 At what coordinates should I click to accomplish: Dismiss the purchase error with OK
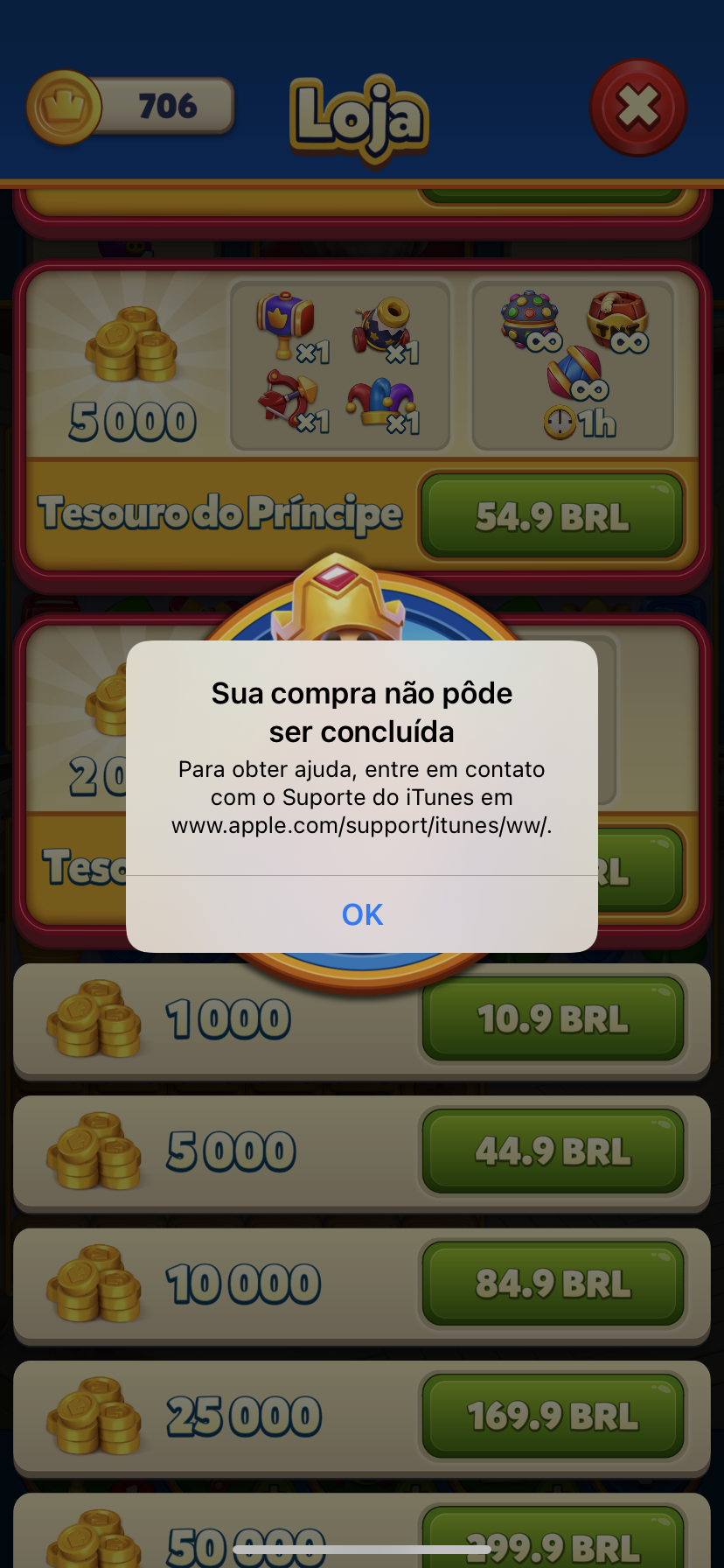coord(362,914)
